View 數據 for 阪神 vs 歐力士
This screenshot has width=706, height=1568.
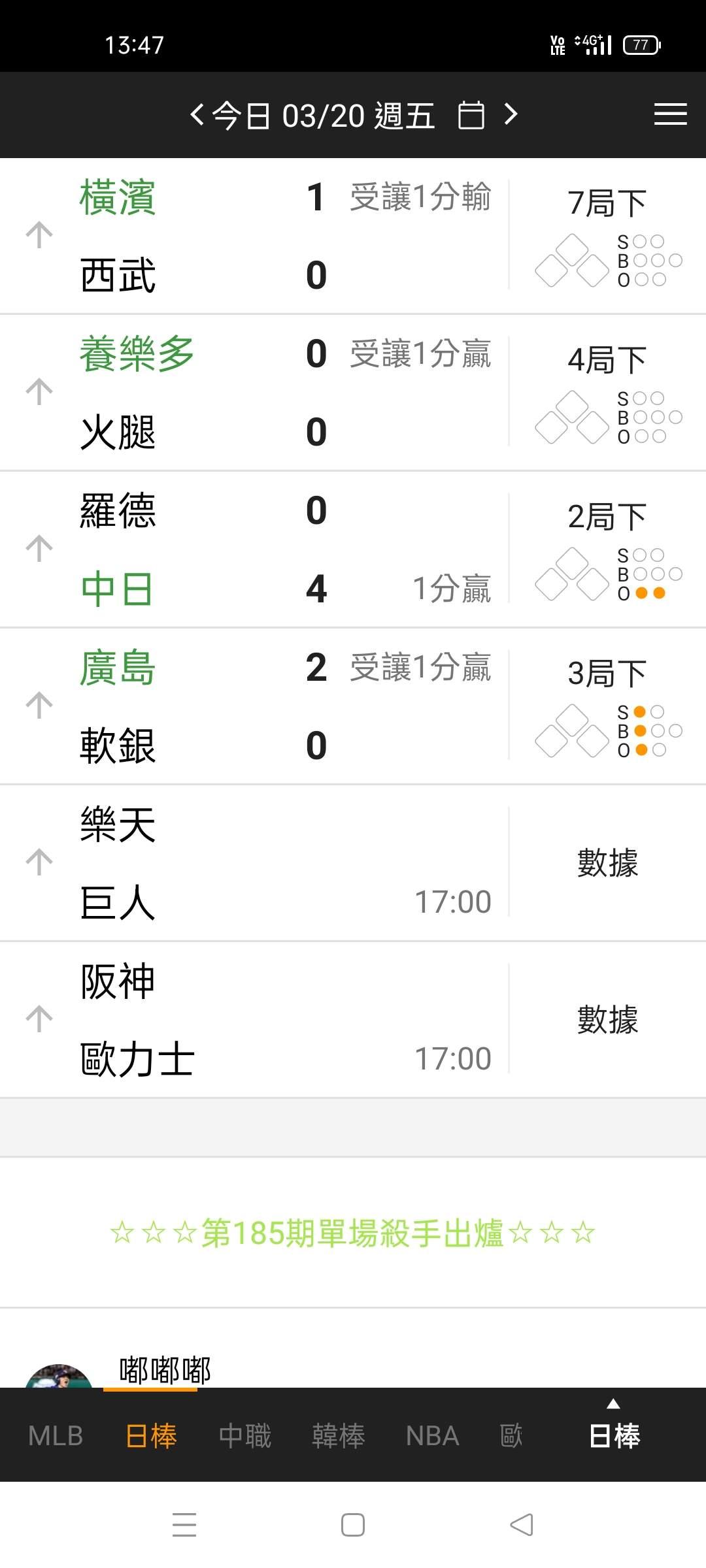click(607, 1019)
